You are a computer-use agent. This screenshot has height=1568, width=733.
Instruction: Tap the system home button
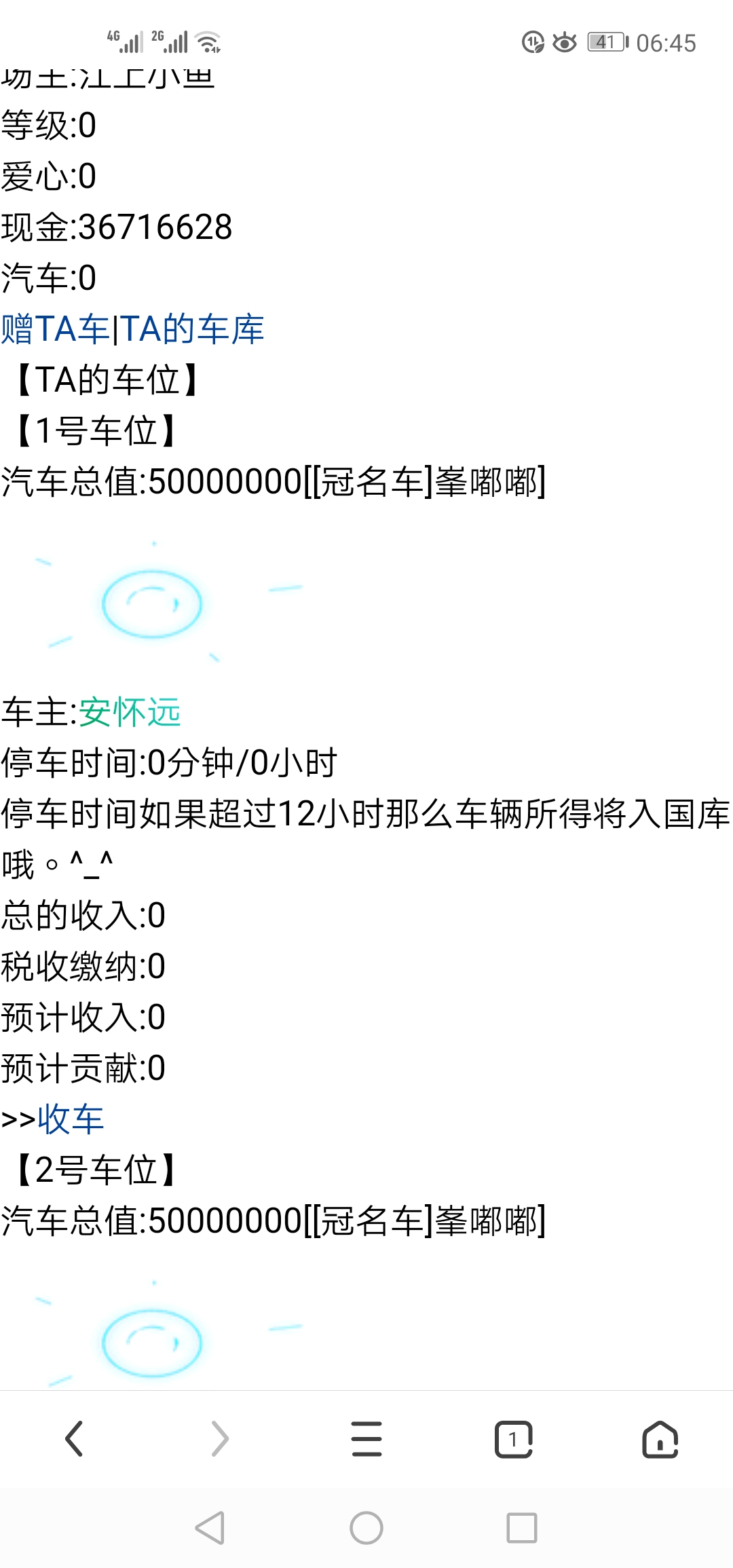(366, 1529)
